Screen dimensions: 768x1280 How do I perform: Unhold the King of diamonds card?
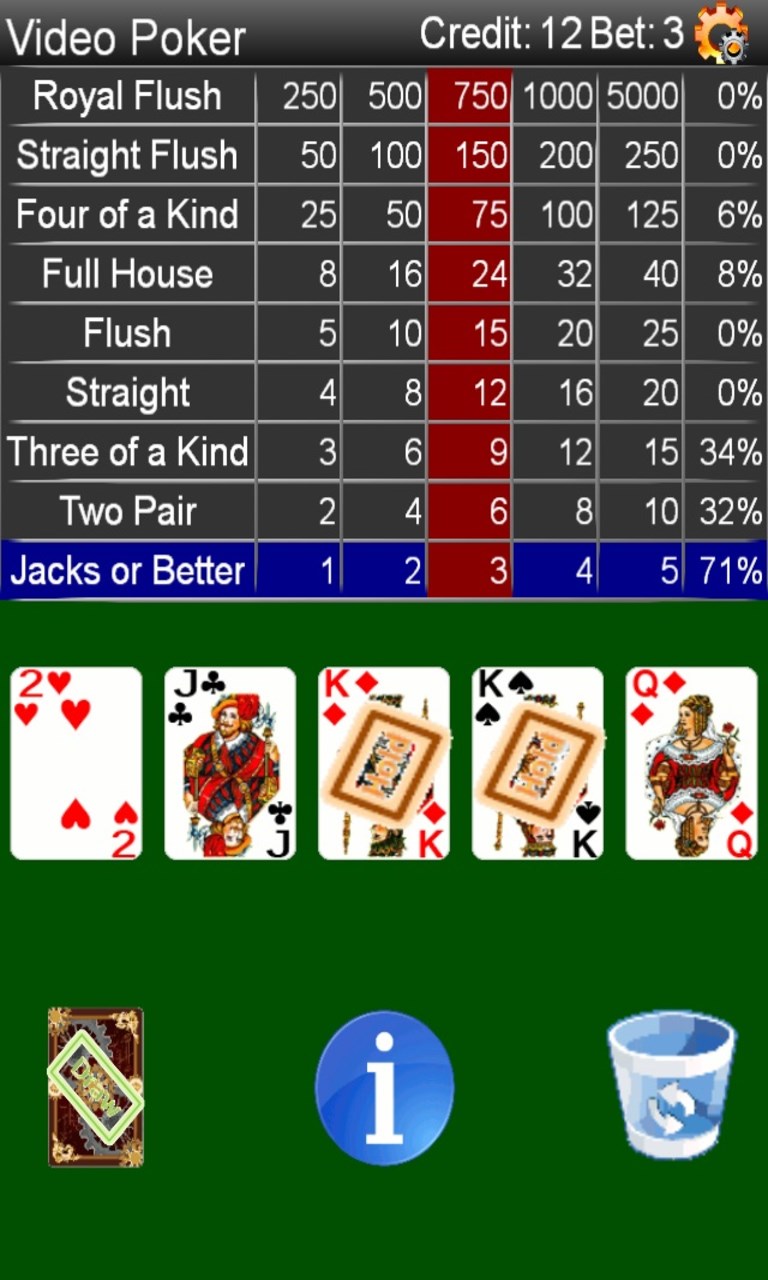click(x=384, y=763)
